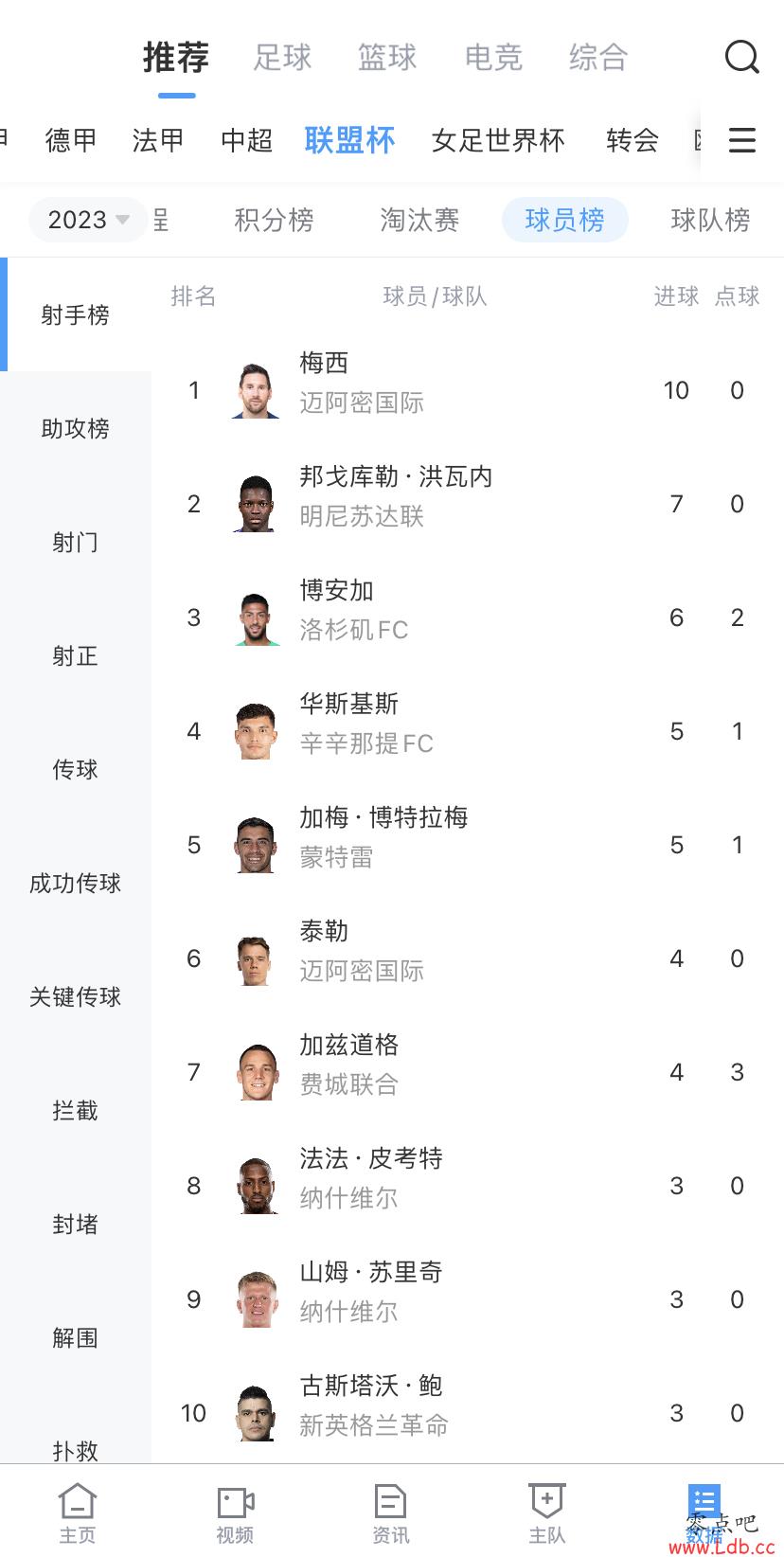Select 助攻榜 in the side list
784x1557 pixels.
(75, 428)
